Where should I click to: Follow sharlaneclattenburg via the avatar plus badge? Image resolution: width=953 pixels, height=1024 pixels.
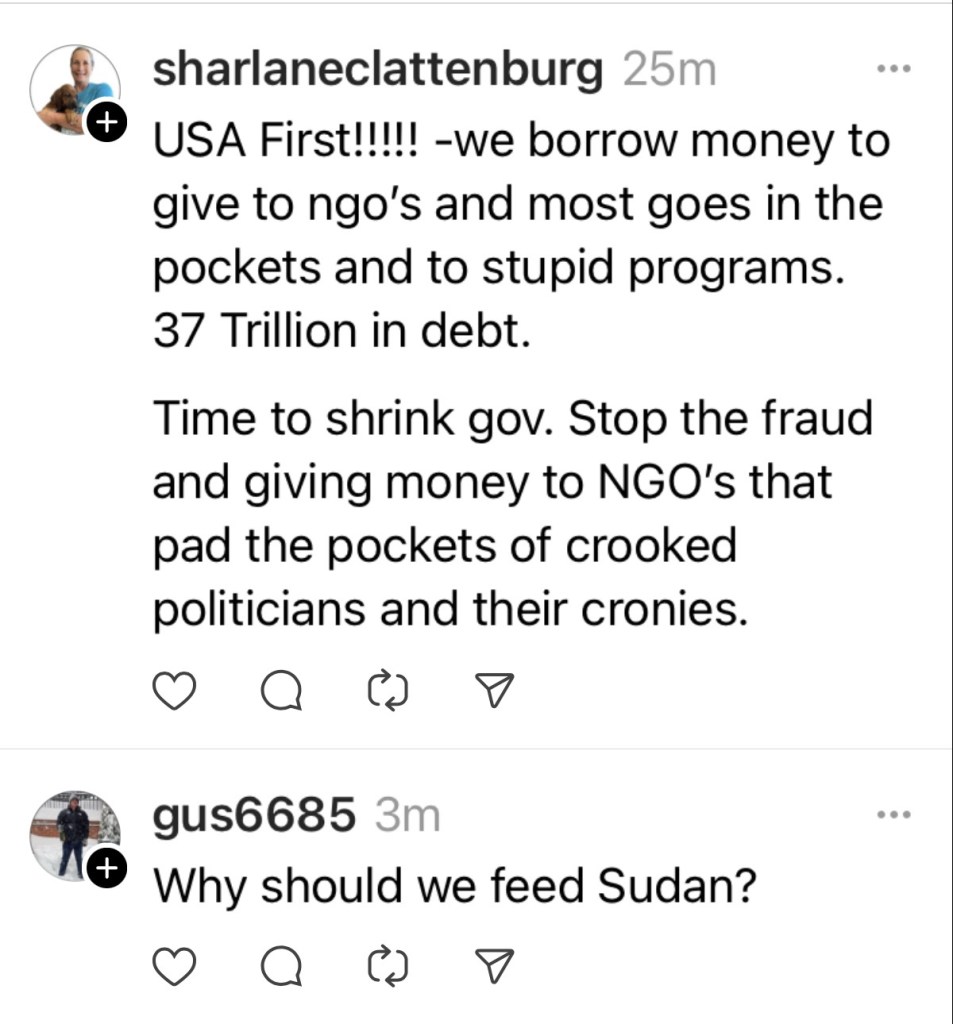[x=107, y=123]
